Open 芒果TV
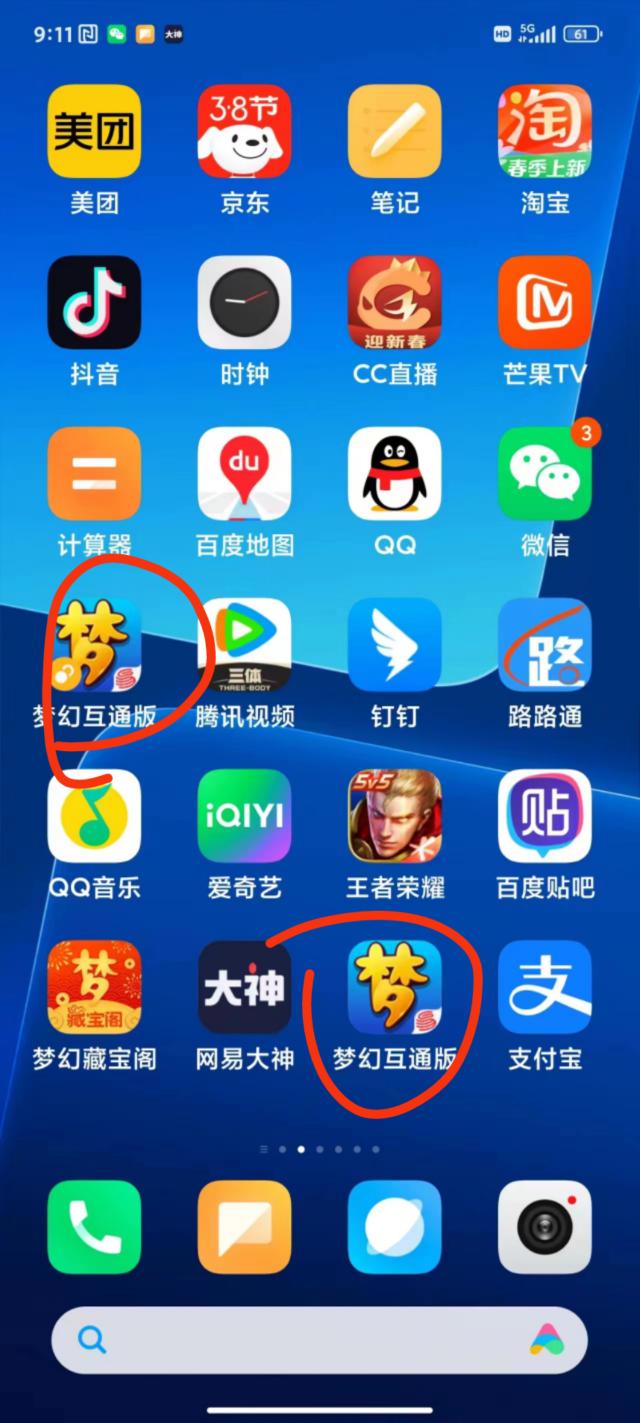 545,302
